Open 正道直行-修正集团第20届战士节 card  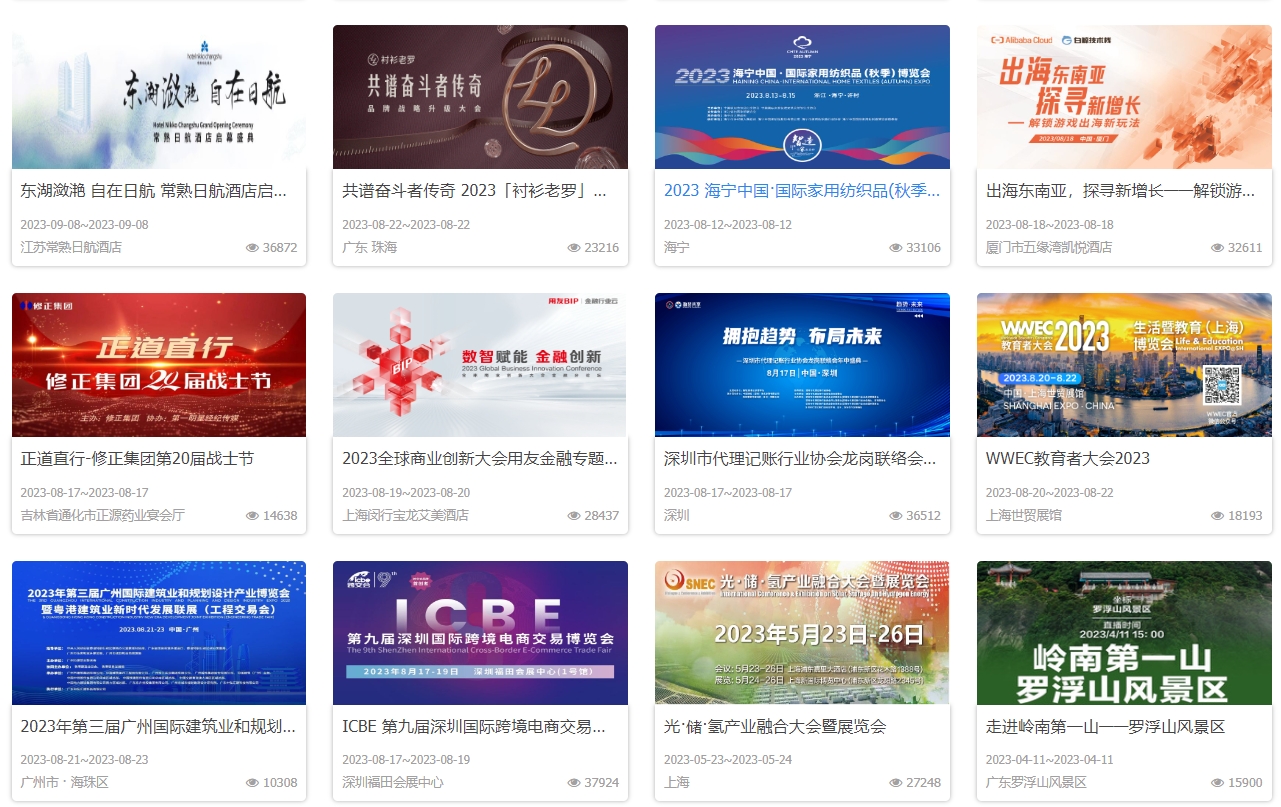tap(138, 458)
